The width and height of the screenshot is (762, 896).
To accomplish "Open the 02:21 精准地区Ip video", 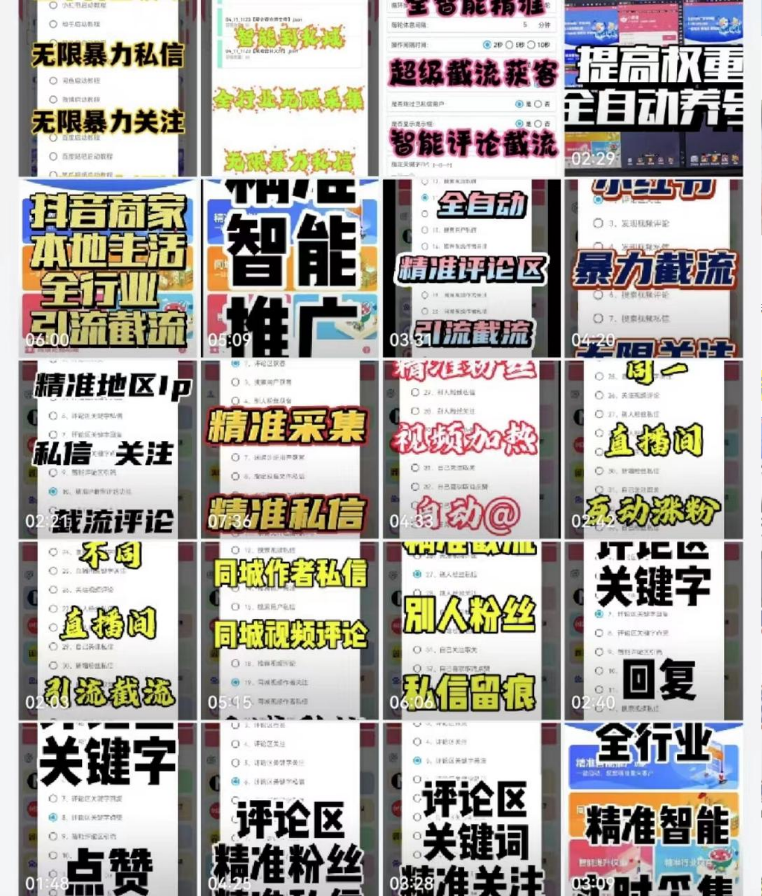I will [x=107, y=450].
